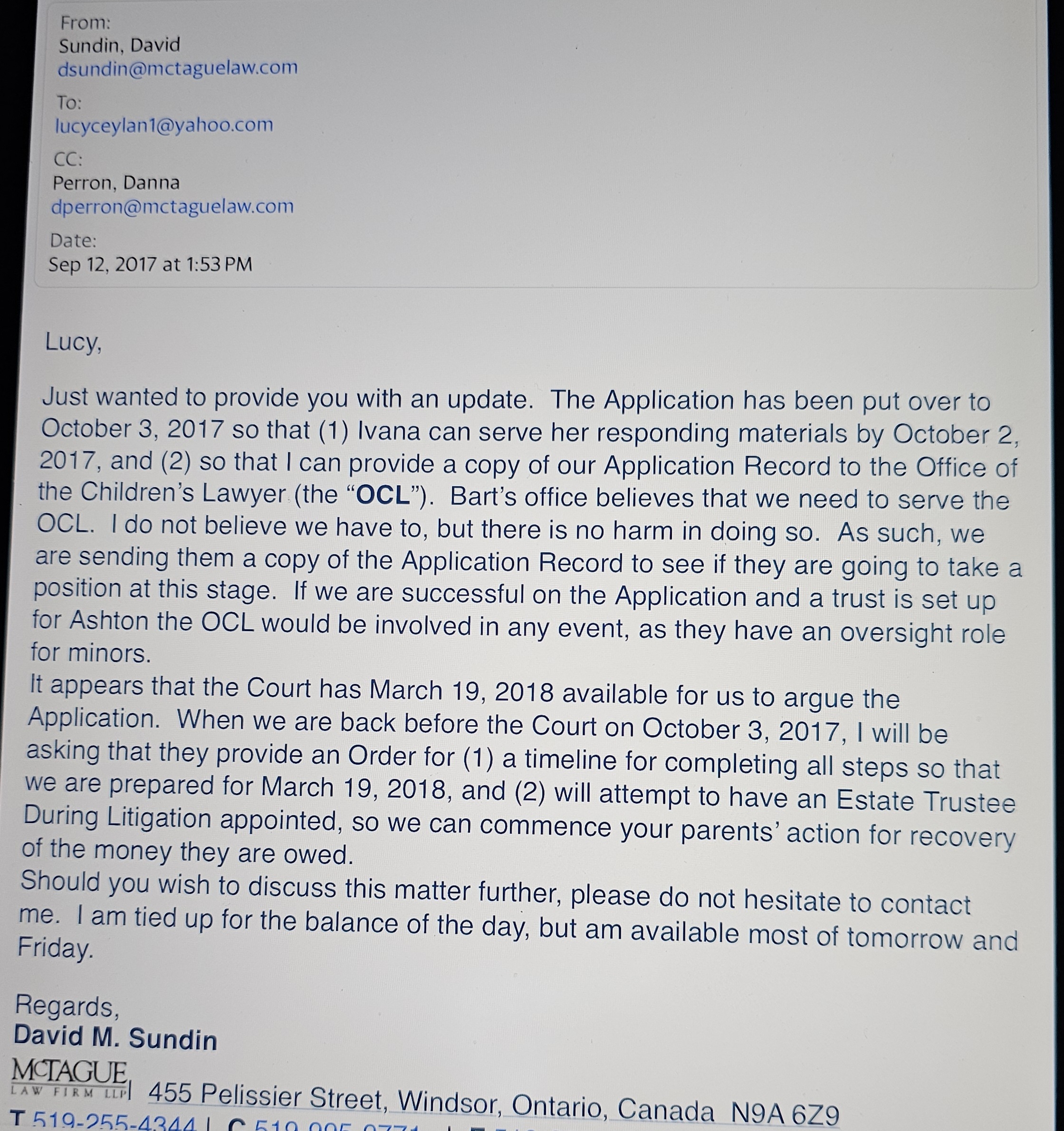
Task: Open the recipient address lucyceylan1@yahoo.com
Action: click(x=164, y=125)
